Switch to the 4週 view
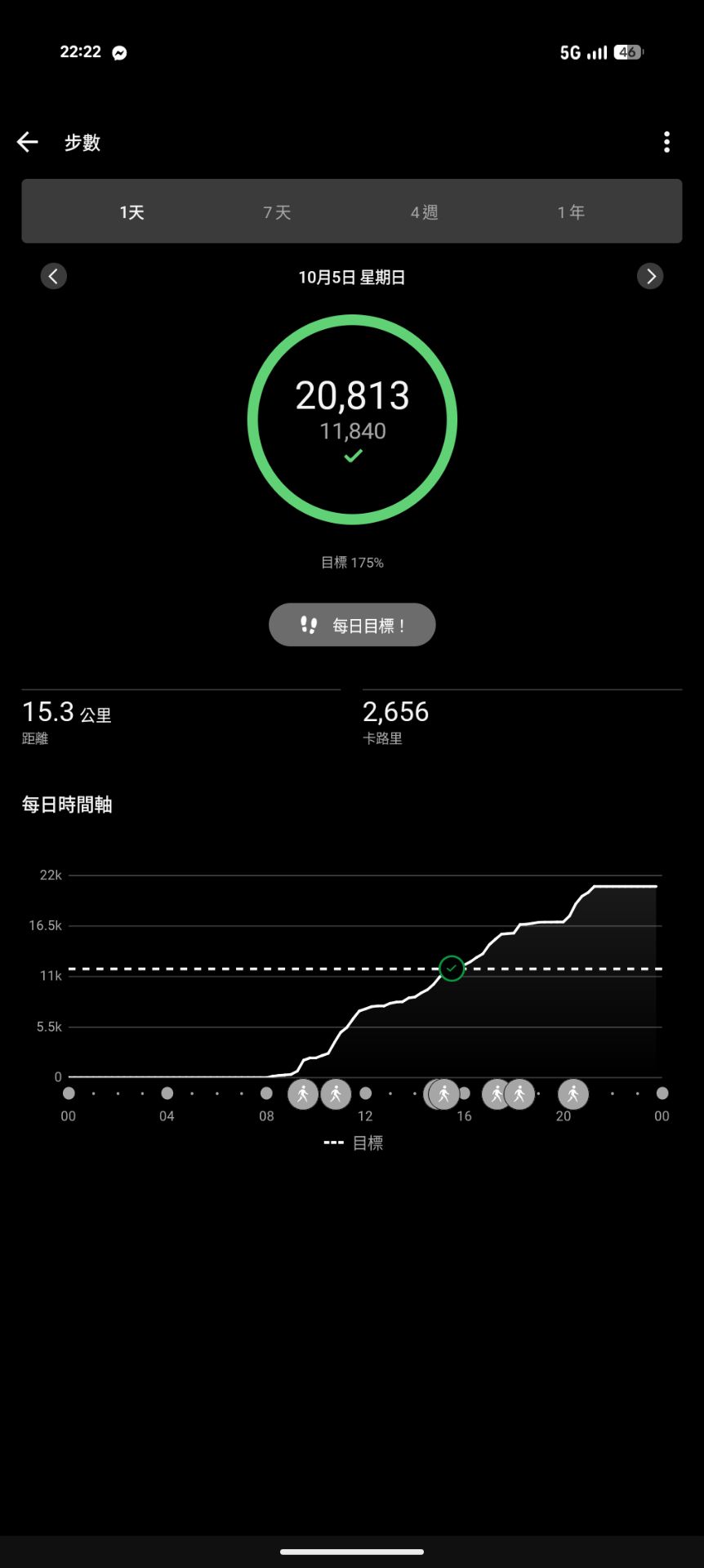This screenshot has height=1568, width=704. 424,212
